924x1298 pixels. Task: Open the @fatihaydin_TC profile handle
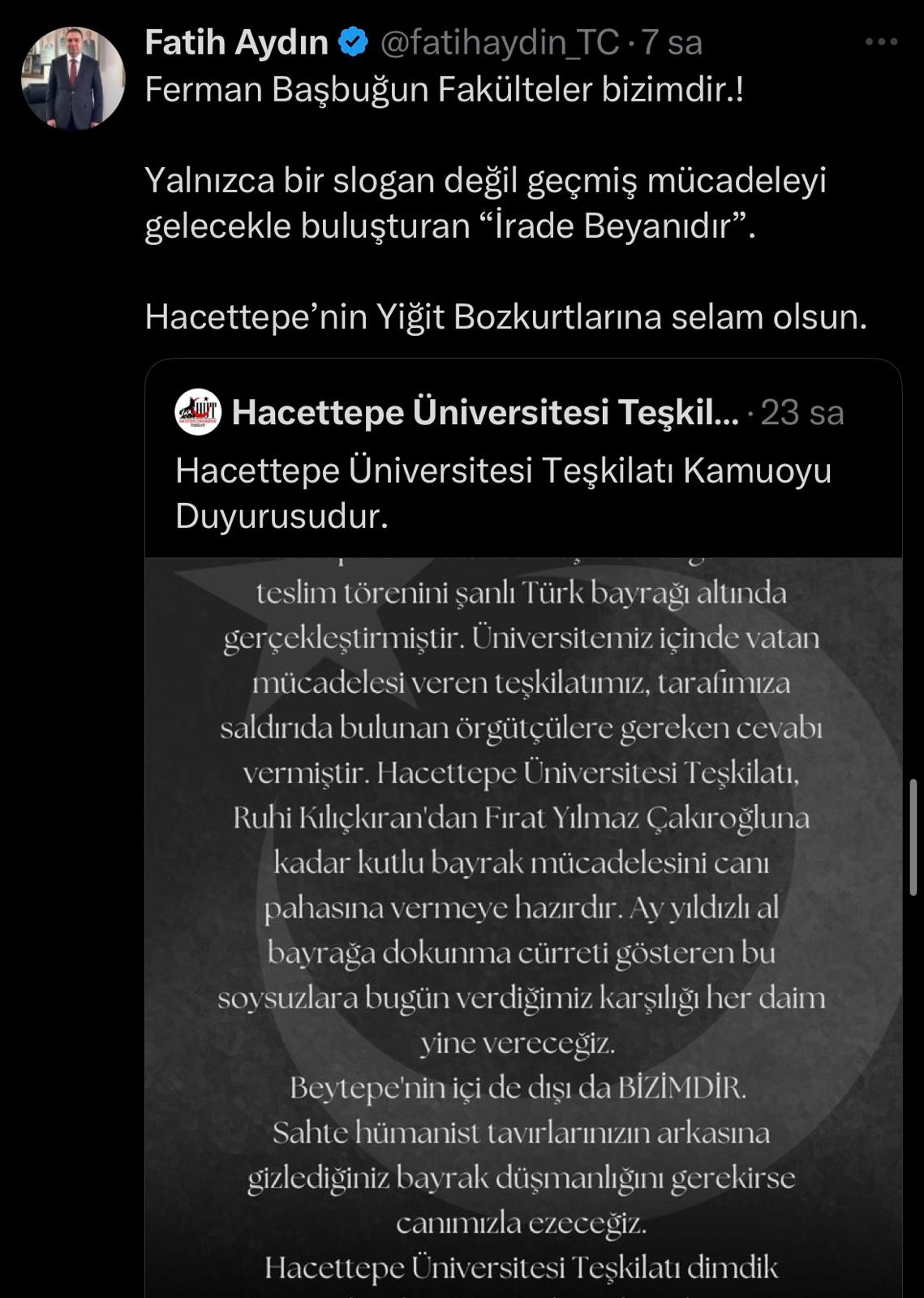pyautogui.click(x=500, y=42)
